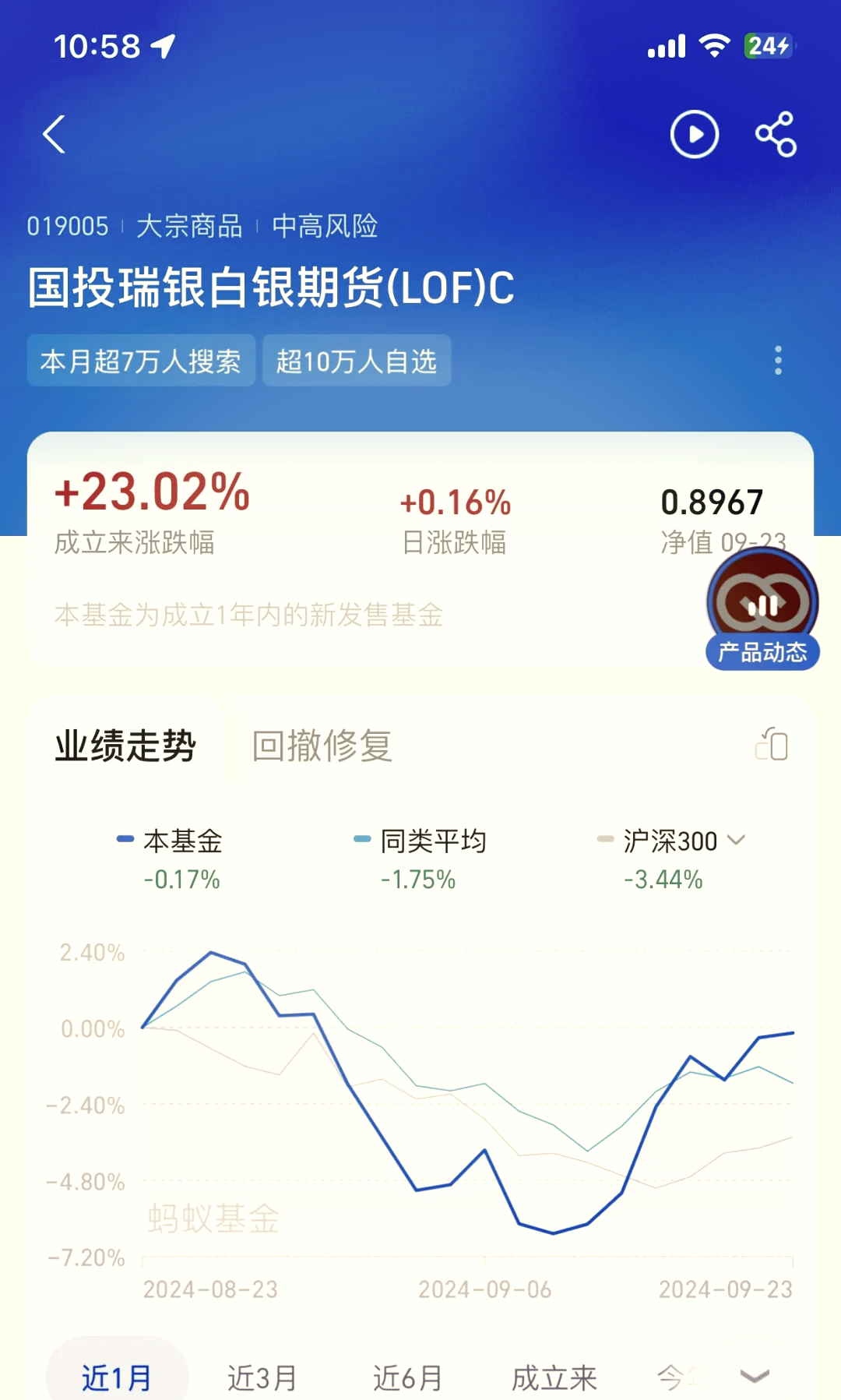Tap the battery indicator showing 24%
Screen dimensions: 841x1400
point(769,47)
